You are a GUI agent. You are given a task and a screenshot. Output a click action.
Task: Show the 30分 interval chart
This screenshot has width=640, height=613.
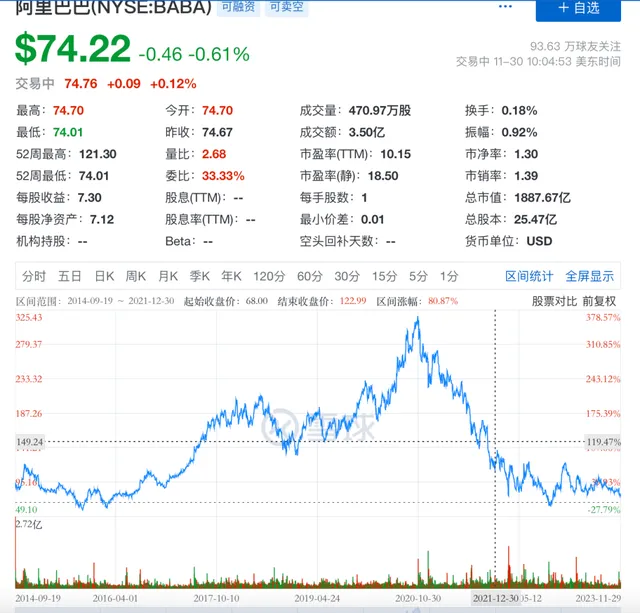(347, 276)
